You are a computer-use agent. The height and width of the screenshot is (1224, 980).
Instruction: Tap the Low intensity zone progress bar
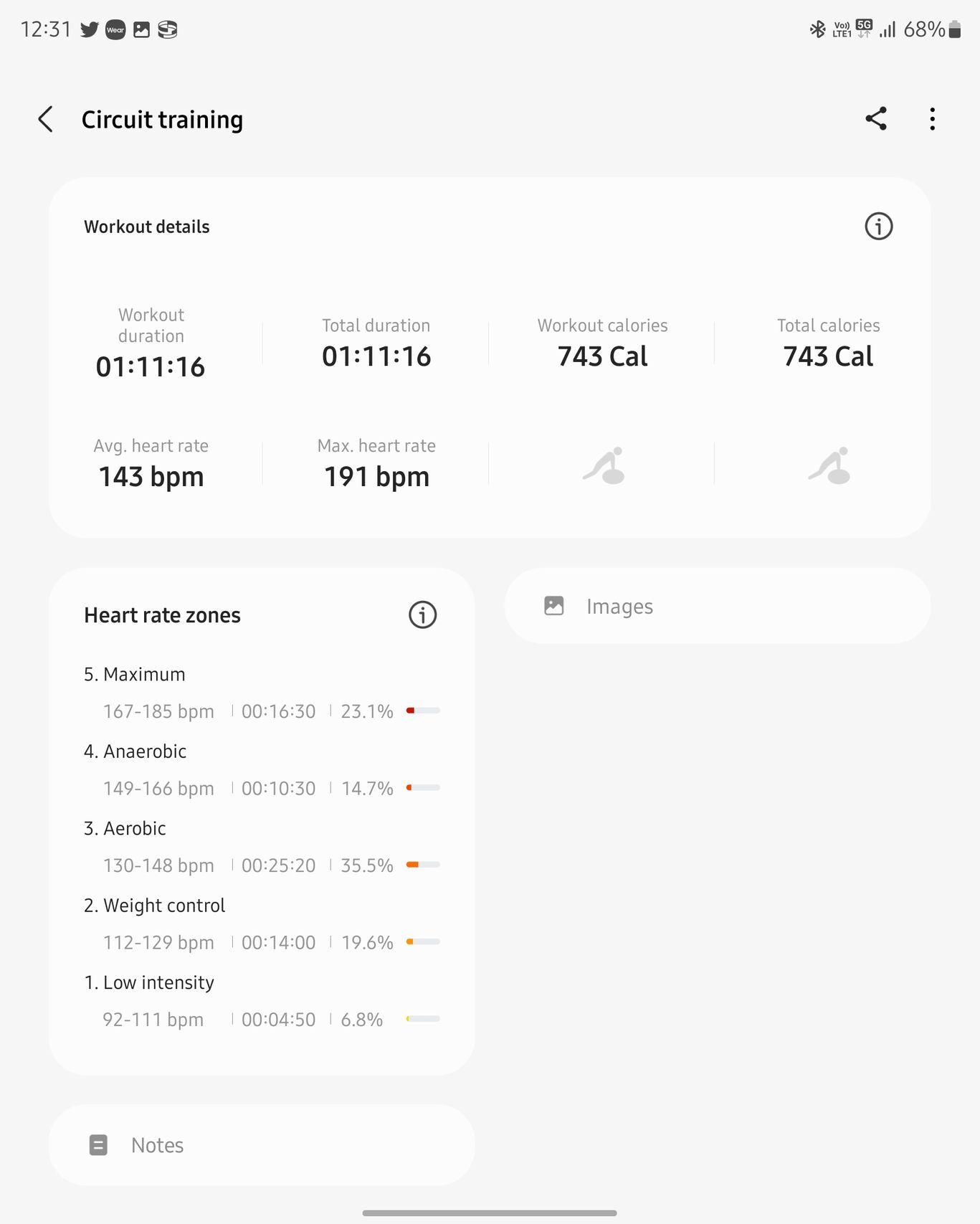[422, 1018]
